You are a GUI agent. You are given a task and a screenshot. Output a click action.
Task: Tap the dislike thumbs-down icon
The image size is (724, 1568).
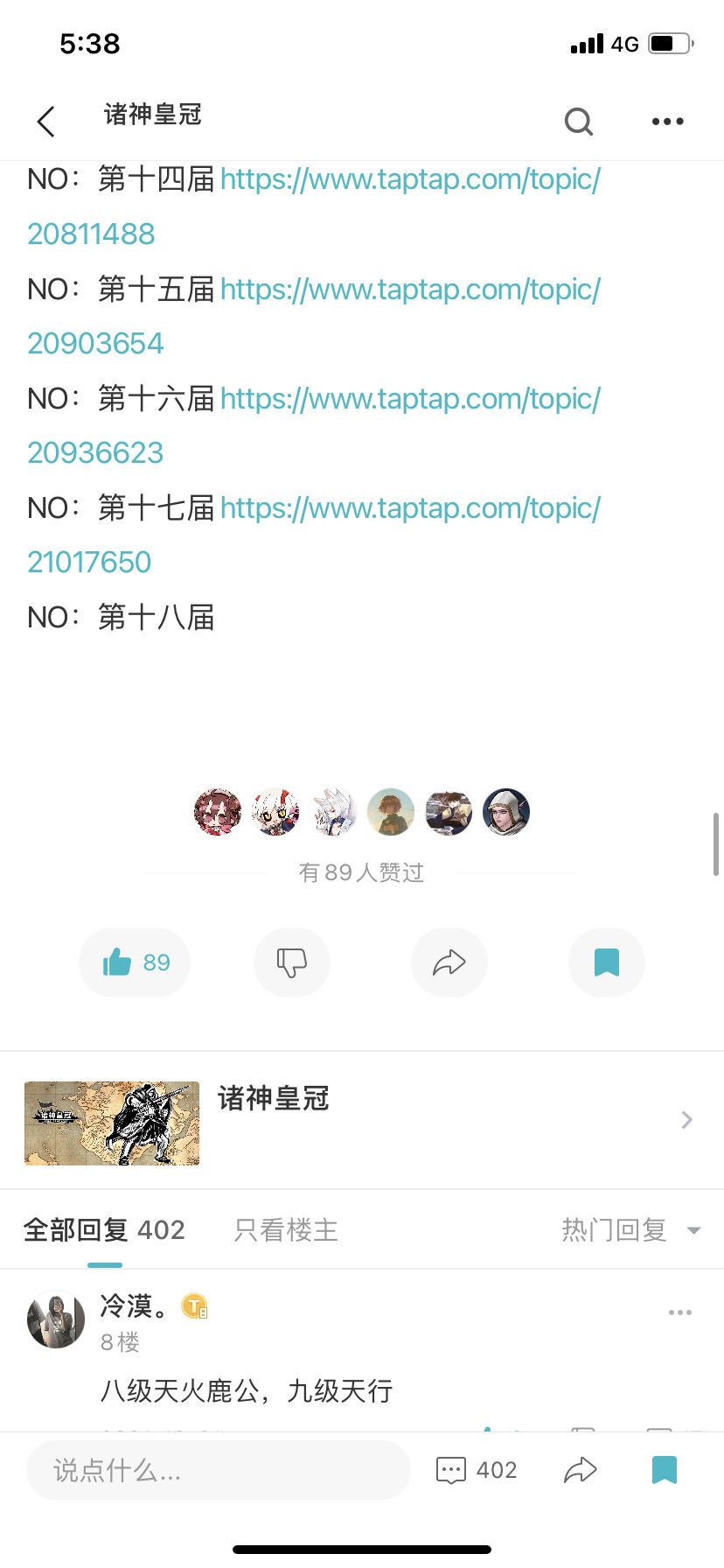[x=292, y=962]
